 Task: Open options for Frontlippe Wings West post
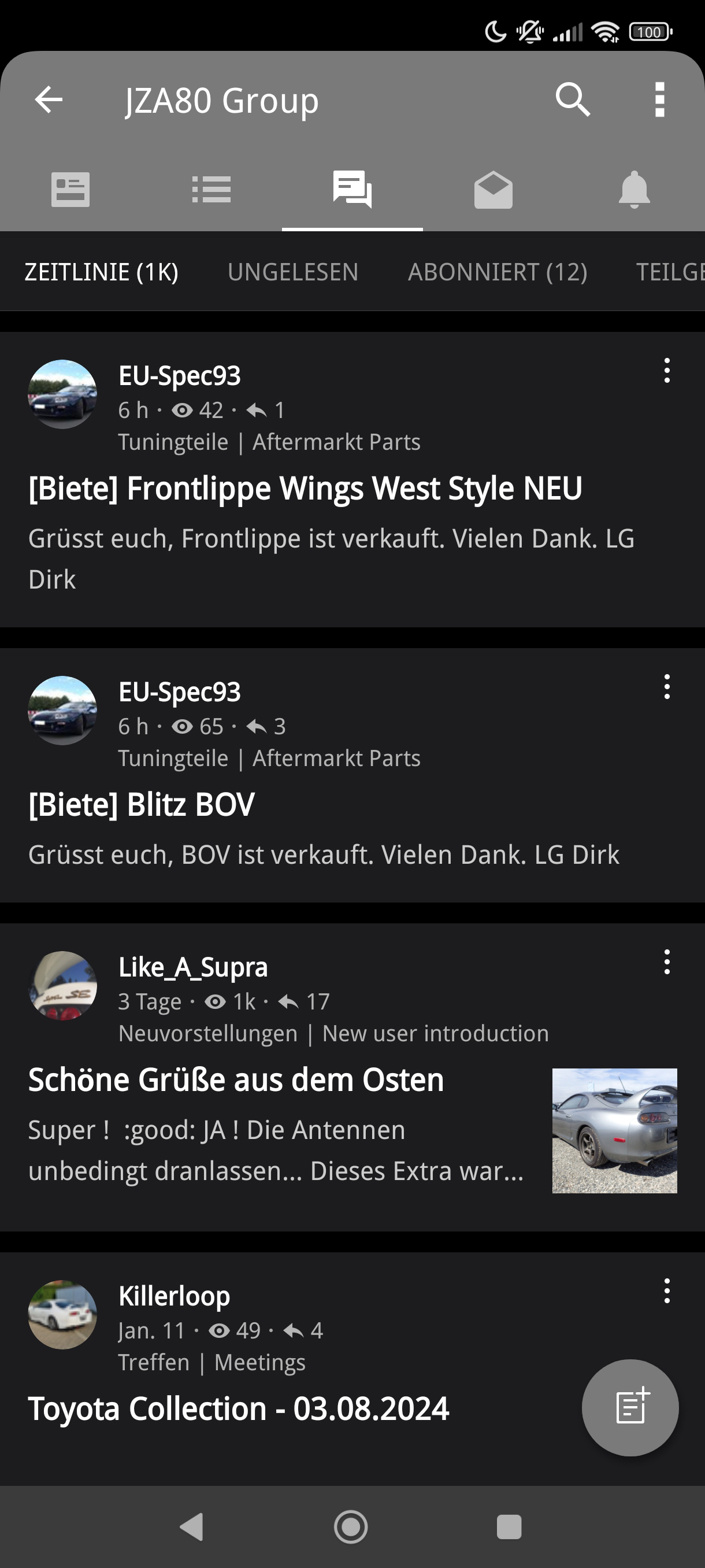tap(667, 371)
